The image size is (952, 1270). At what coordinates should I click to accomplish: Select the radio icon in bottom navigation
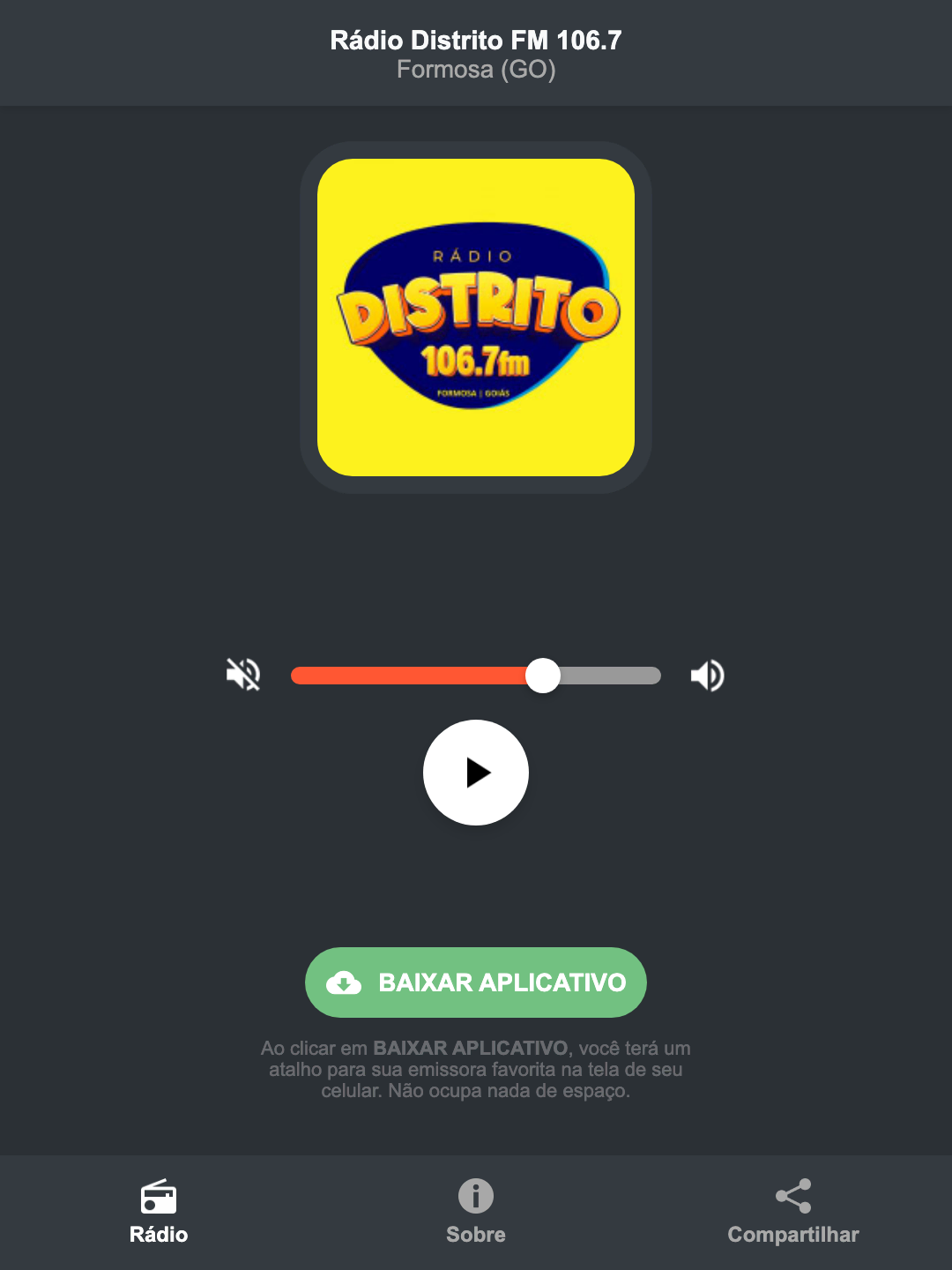point(159,1199)
